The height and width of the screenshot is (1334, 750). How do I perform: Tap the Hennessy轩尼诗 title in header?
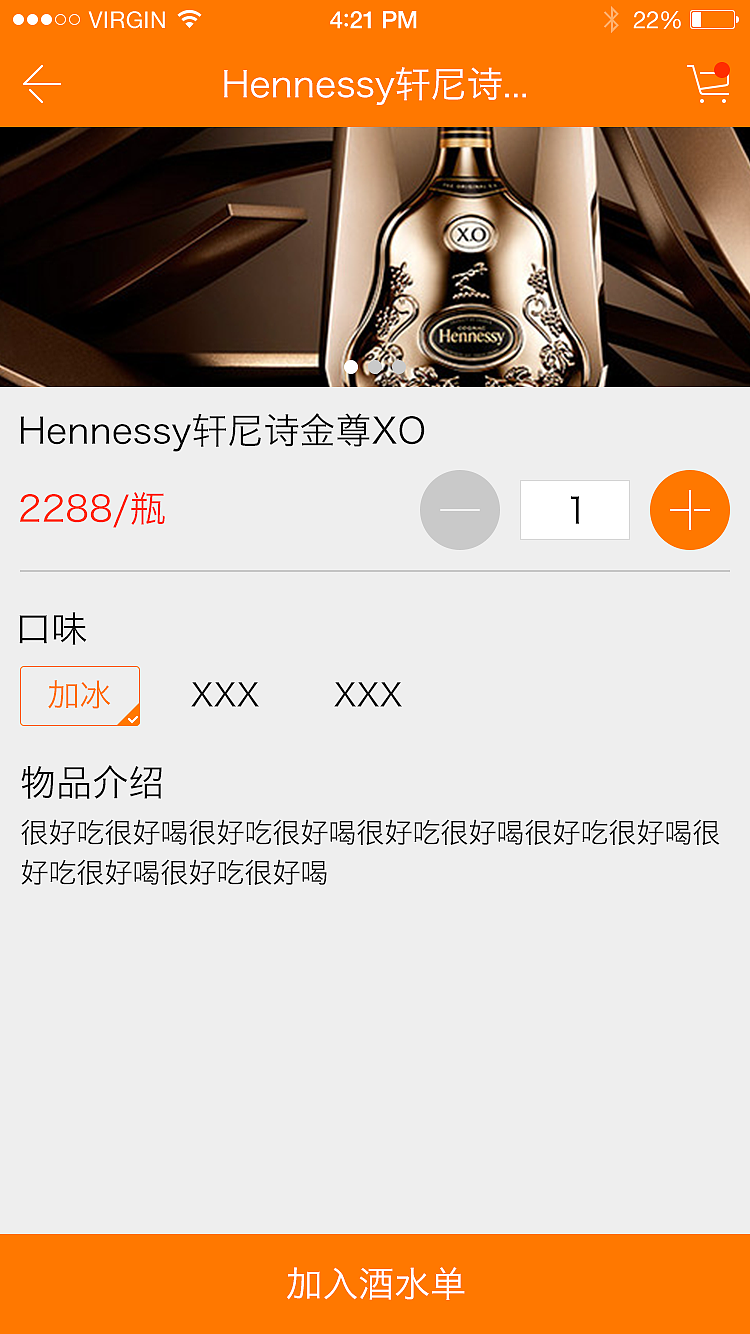point(375,86)
